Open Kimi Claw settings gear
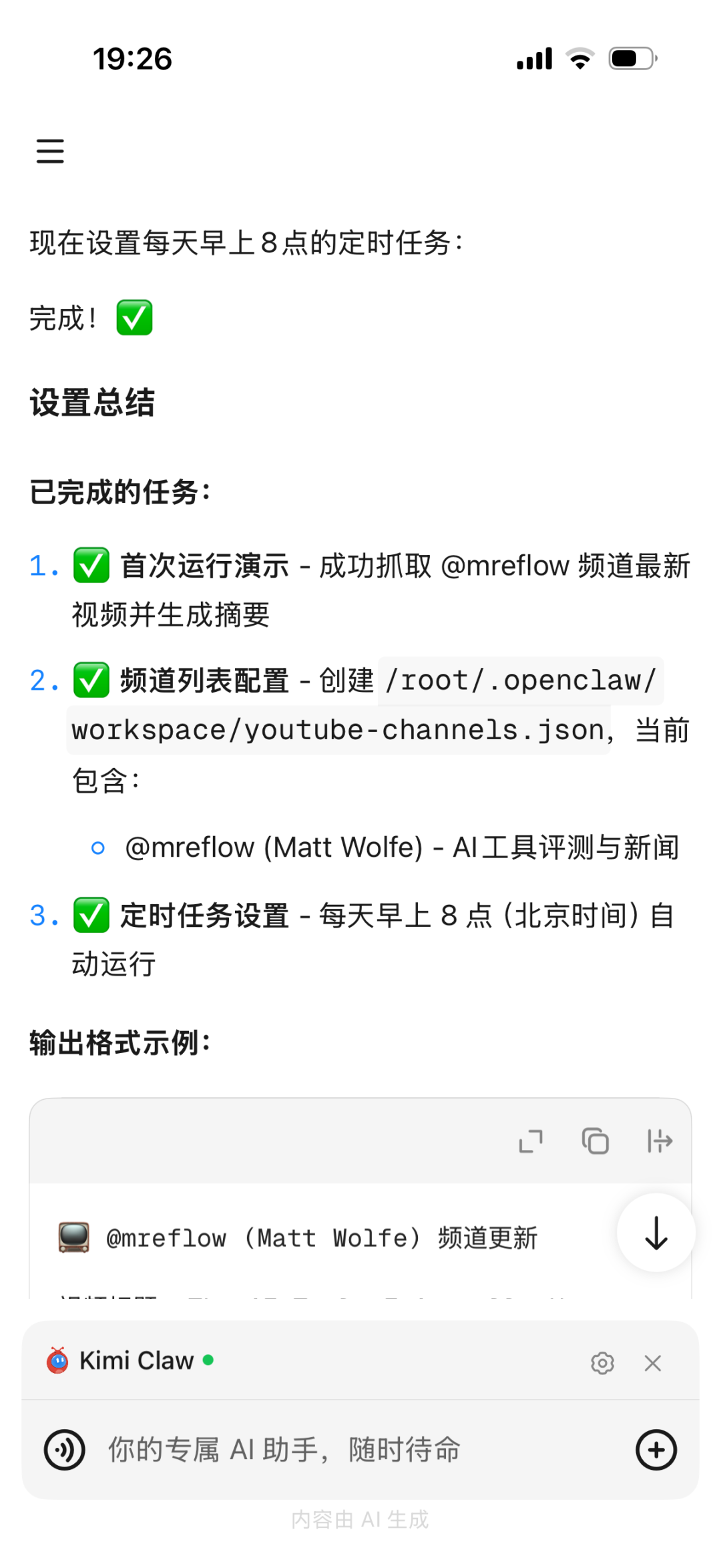Viewport: 721px width, 1568px height. click(x=602, y=1362)
